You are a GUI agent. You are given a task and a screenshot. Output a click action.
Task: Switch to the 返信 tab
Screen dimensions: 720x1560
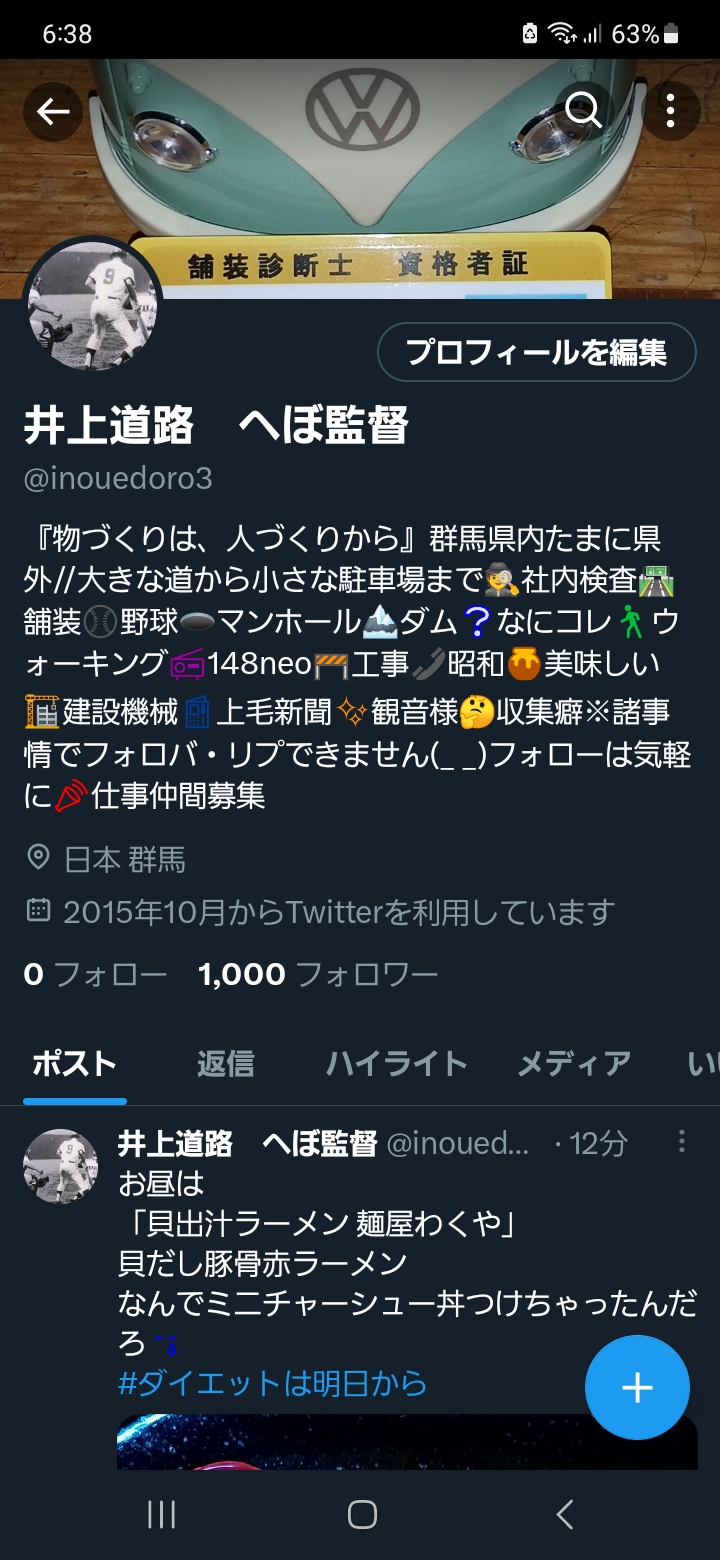click(x=226, y=1064)
